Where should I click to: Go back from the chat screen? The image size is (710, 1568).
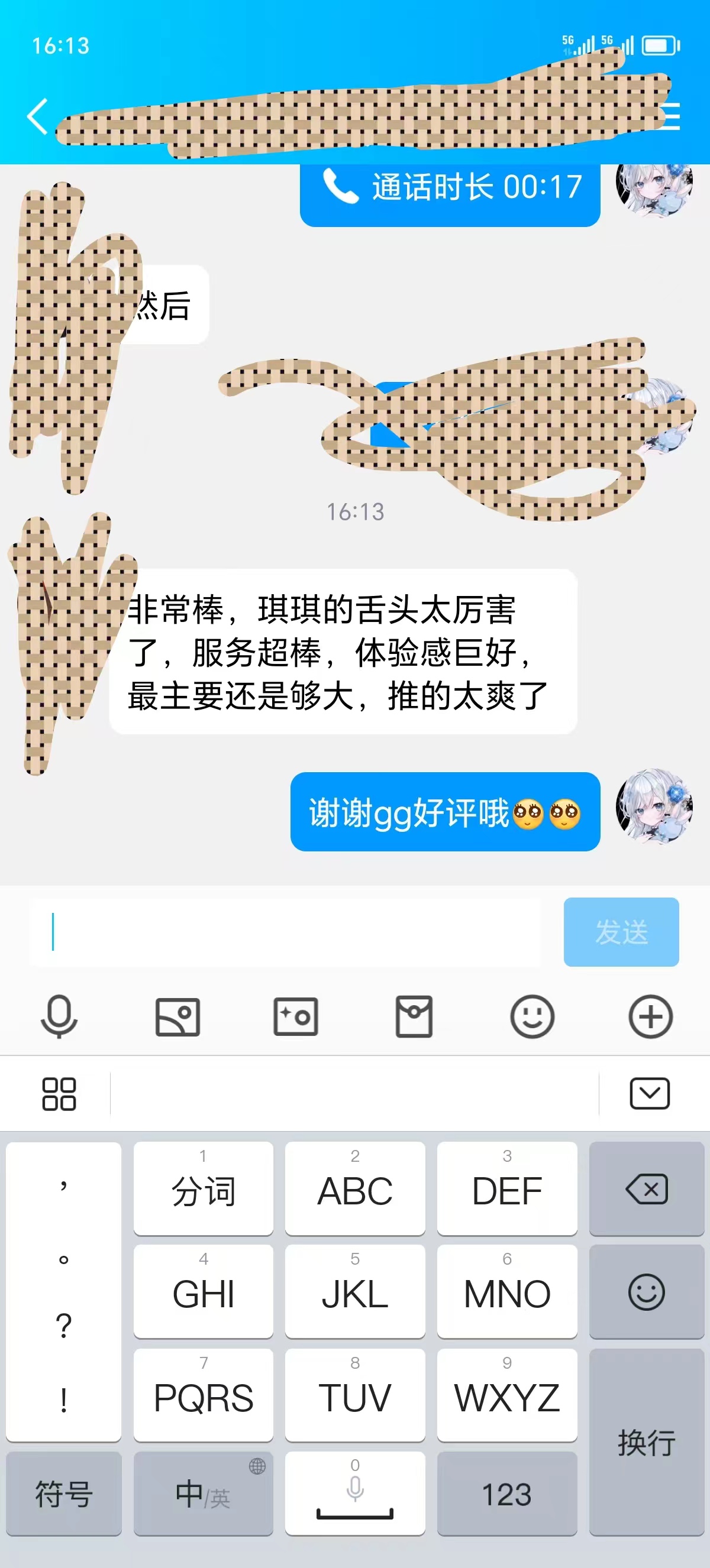pyautogui.click(x=38, y=116)
